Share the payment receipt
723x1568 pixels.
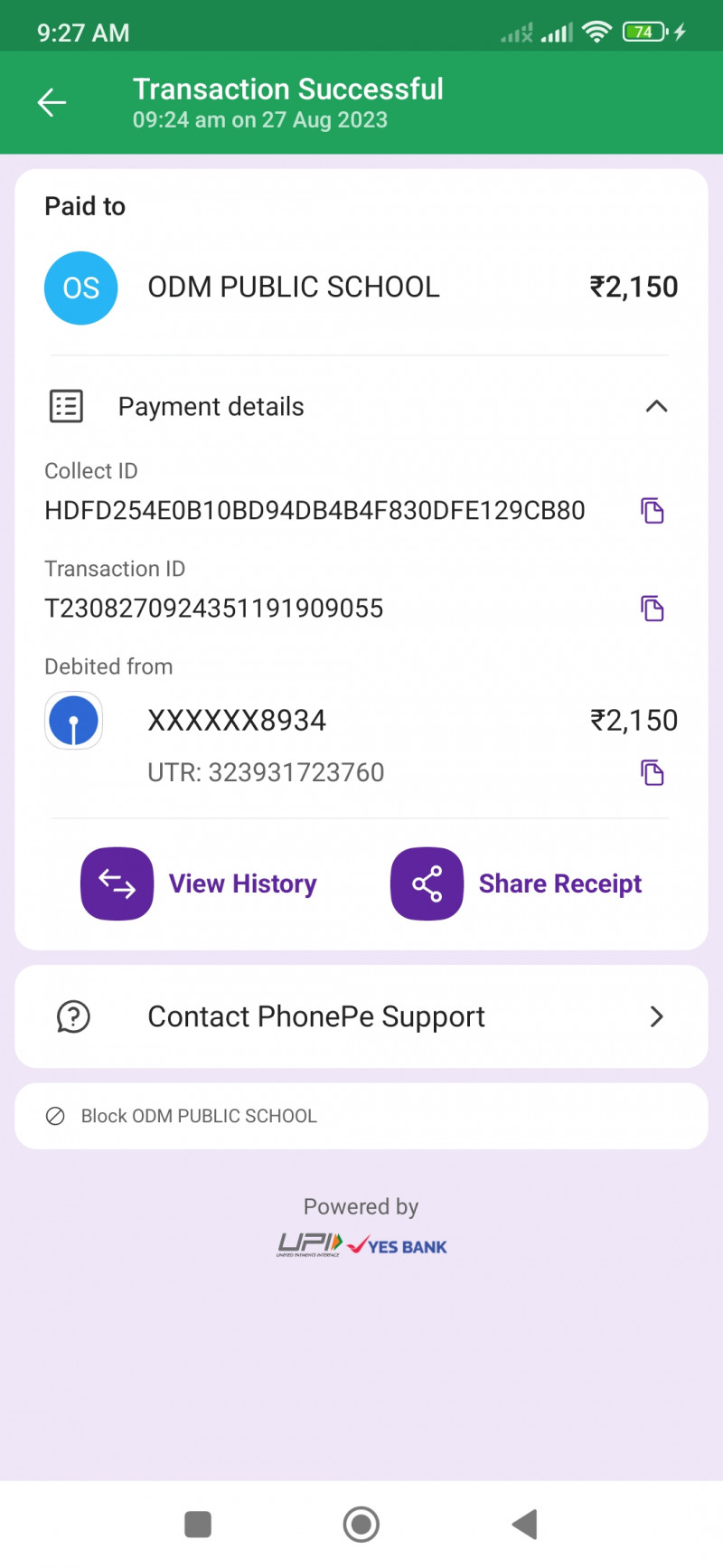coord(516,883)
